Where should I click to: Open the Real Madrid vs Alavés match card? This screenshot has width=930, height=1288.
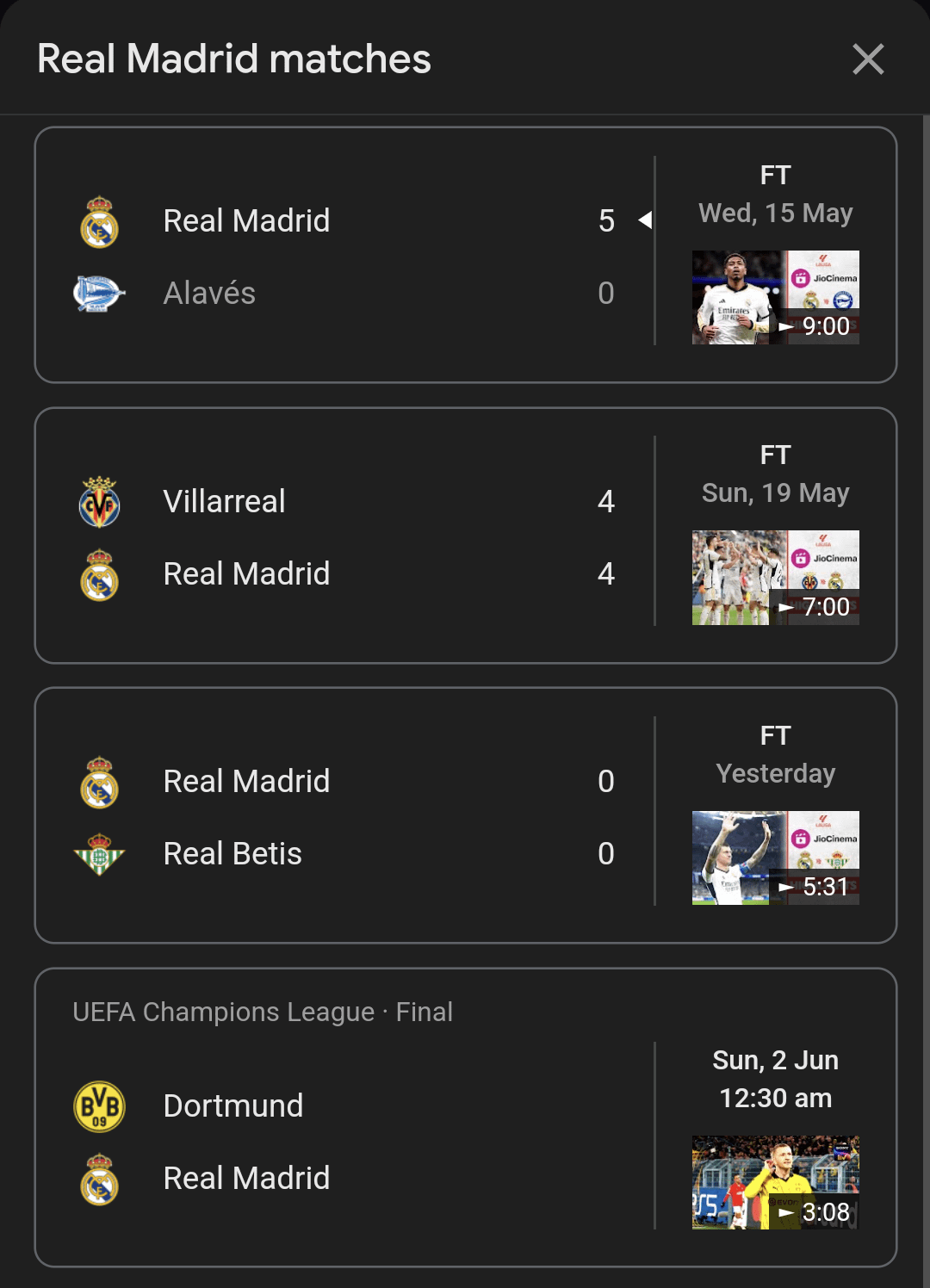click(x=344, y=256)
